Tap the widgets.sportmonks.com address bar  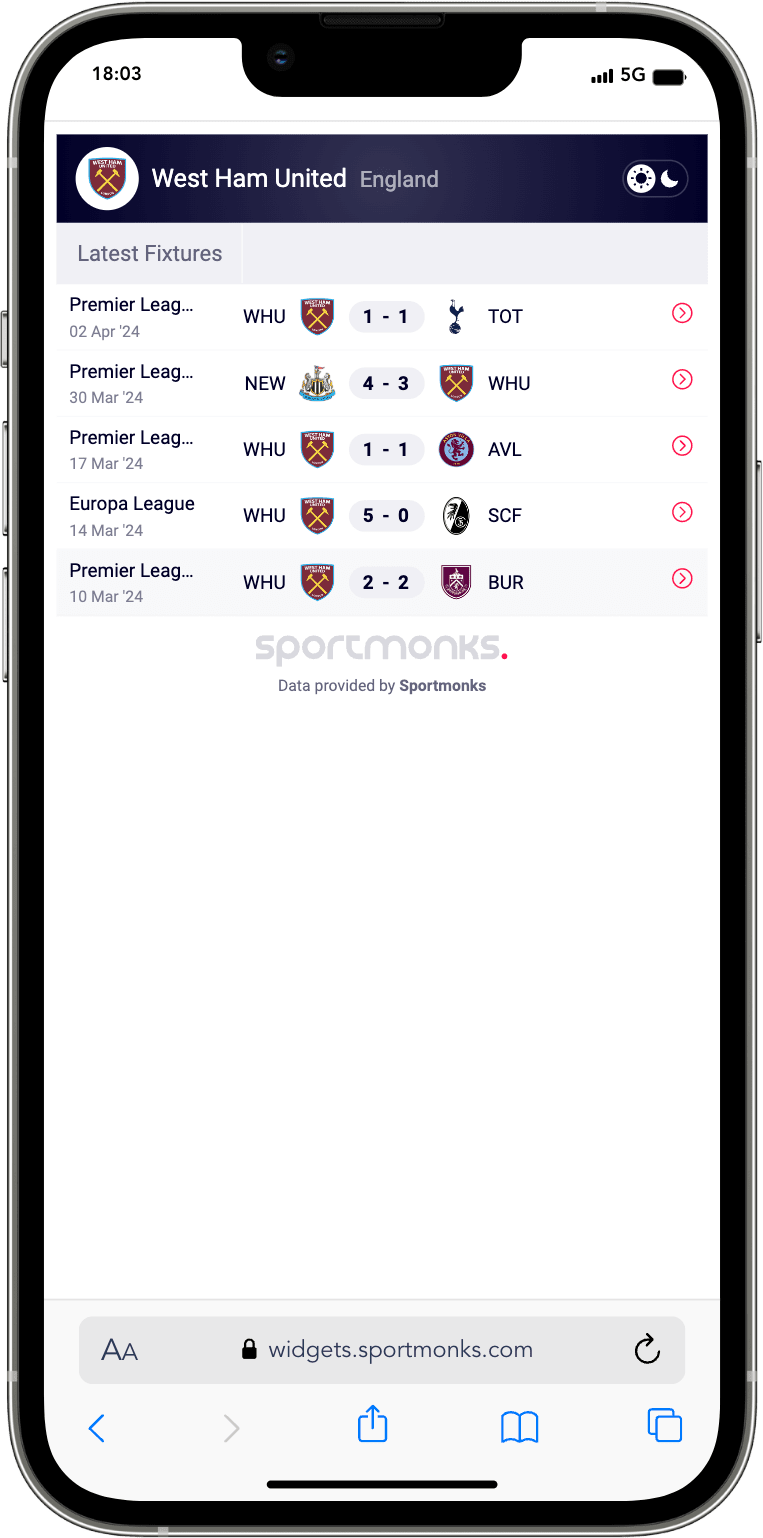click(388, 1350)
